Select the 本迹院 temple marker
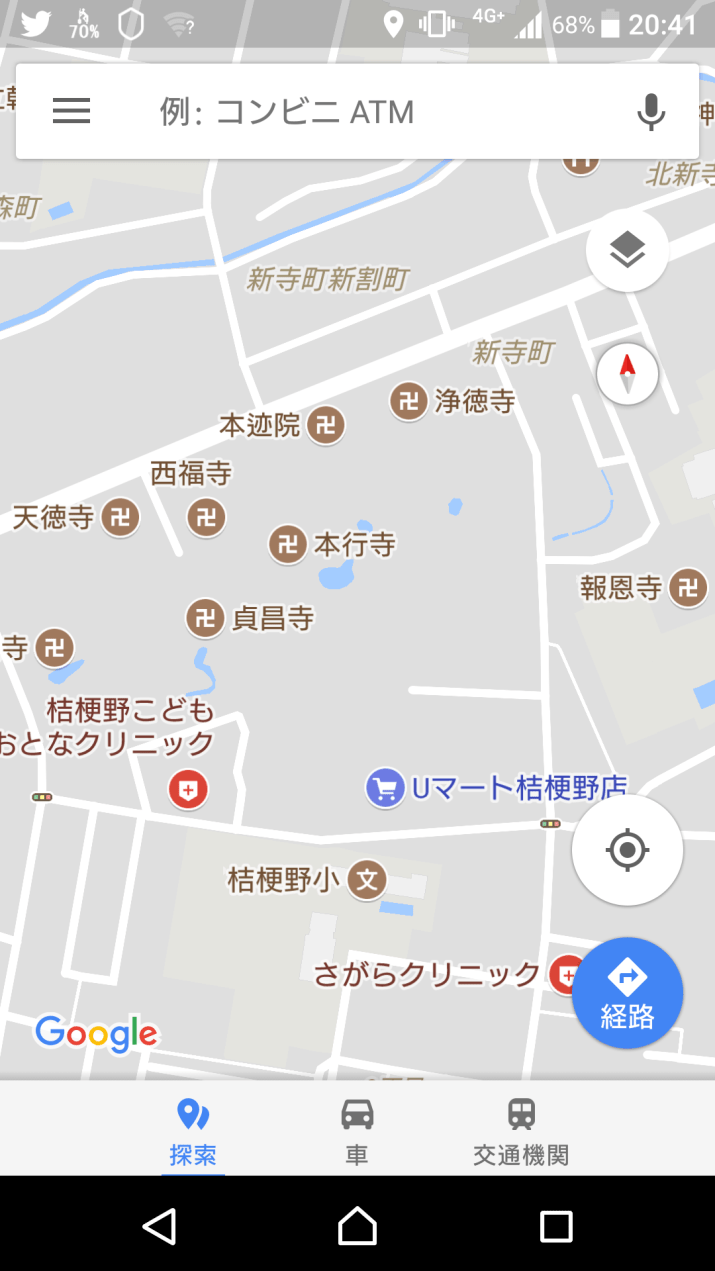This screenshot has width=715, height=1271. click(326, 425)
